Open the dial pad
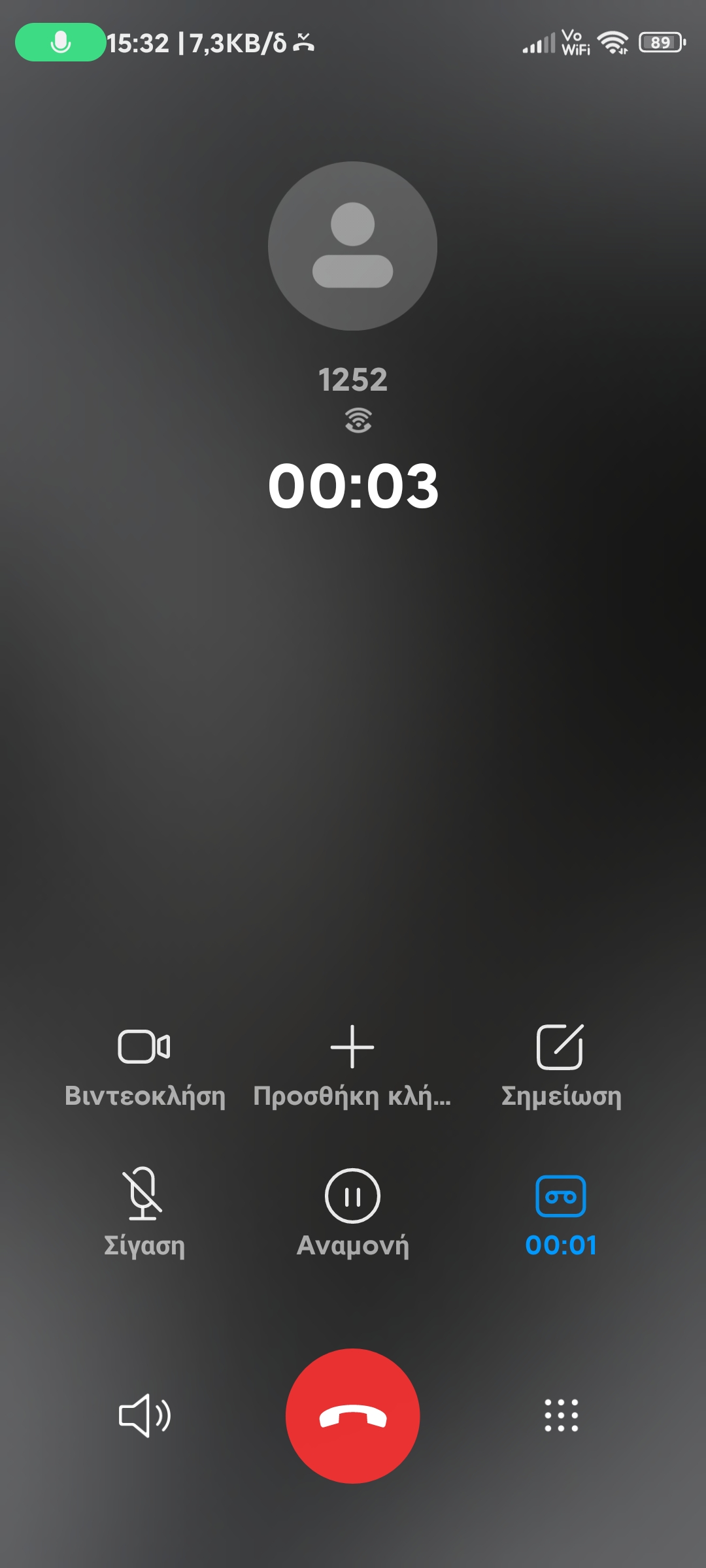The width and height of the screenshot is (706, 1568). click(561, 1416)
